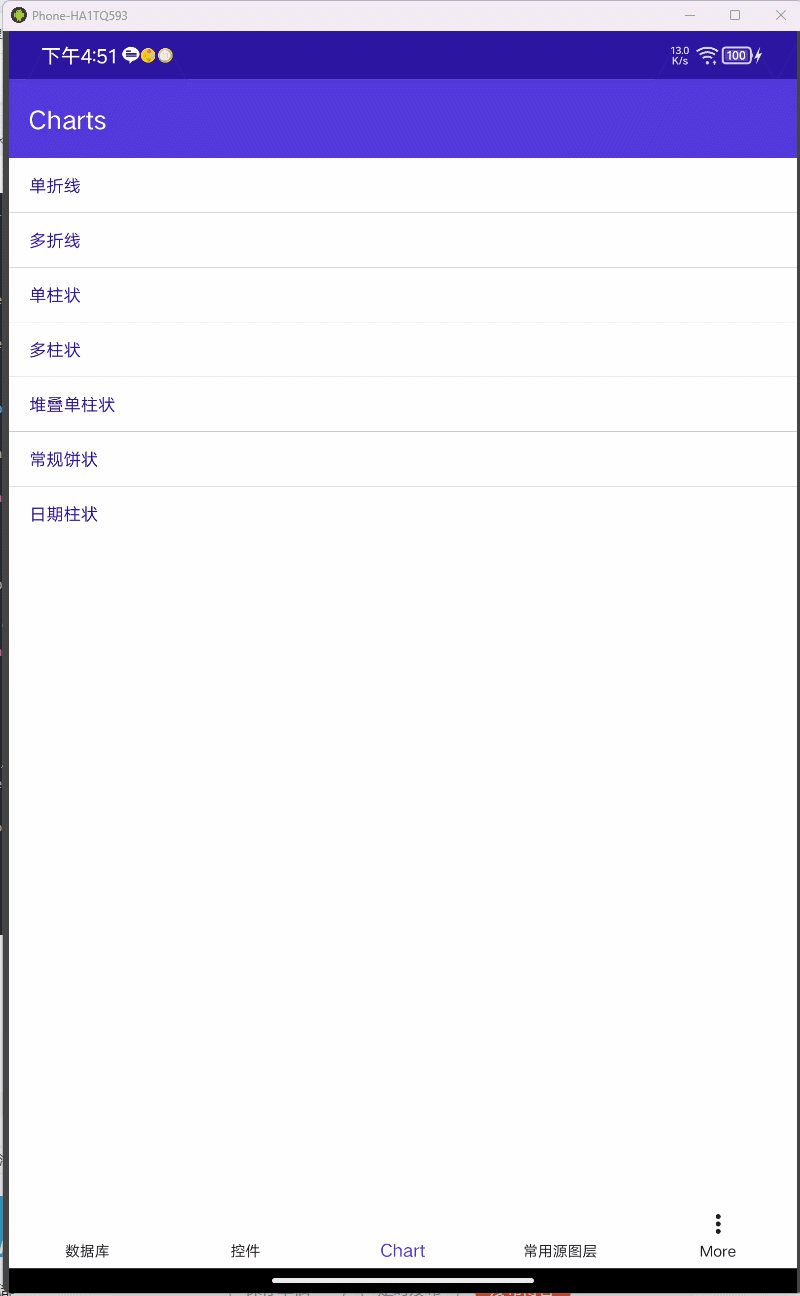The height and width of the screenshot is (1296, 800).
Task: Open the More tab menu
Action: pos(718,1238)
